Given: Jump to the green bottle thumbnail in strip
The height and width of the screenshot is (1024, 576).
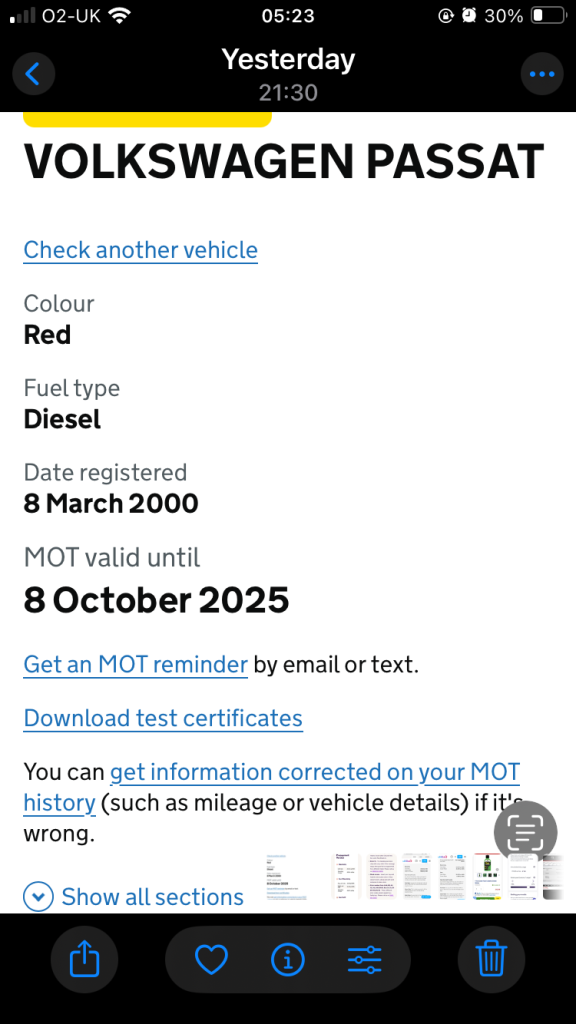Looking at the screenshot, I should [x=488, y=876].
